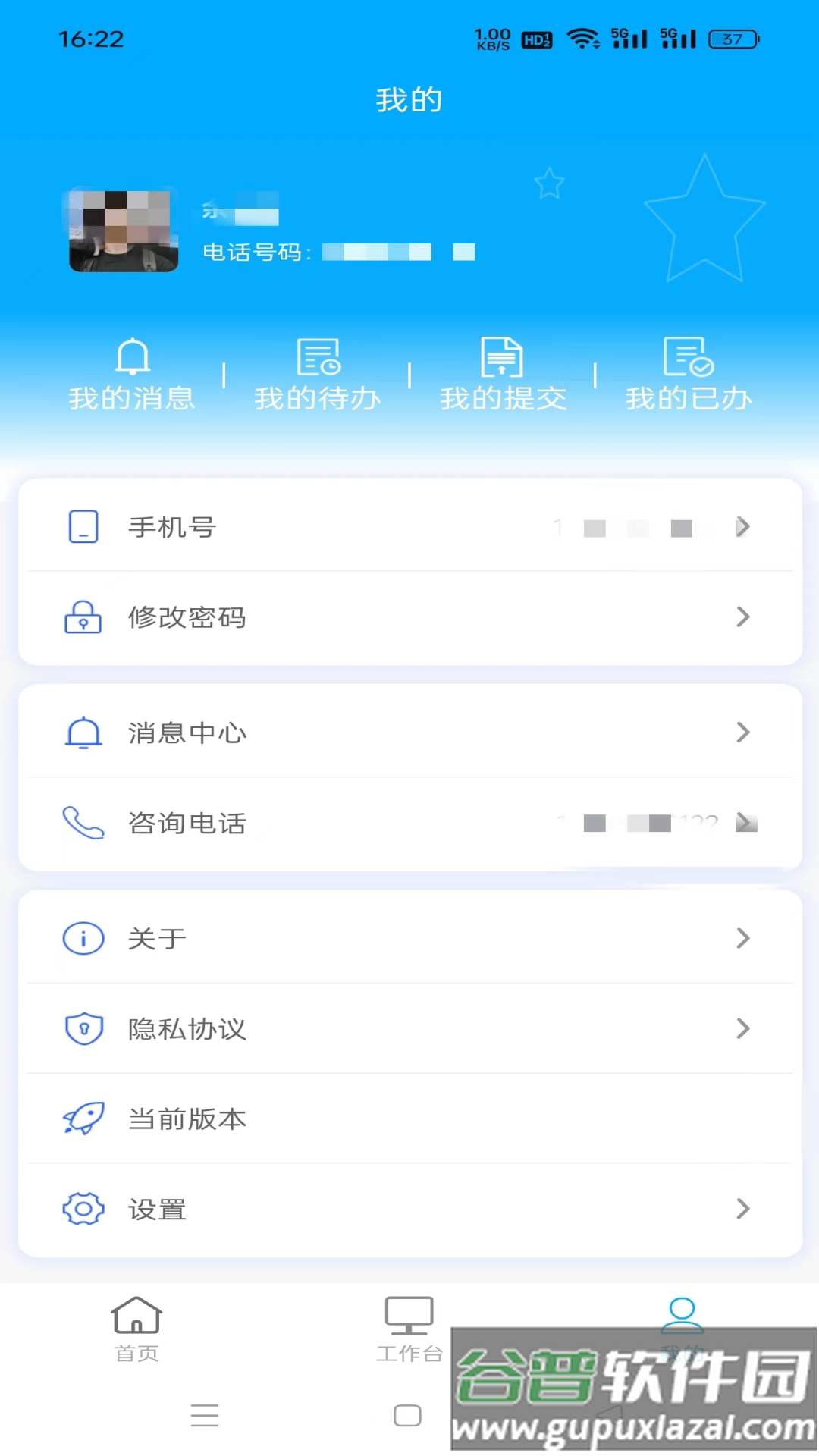The image size is (819, 1456).
Task: Open 我的消息 shortcut
Action: pos(132,375)
